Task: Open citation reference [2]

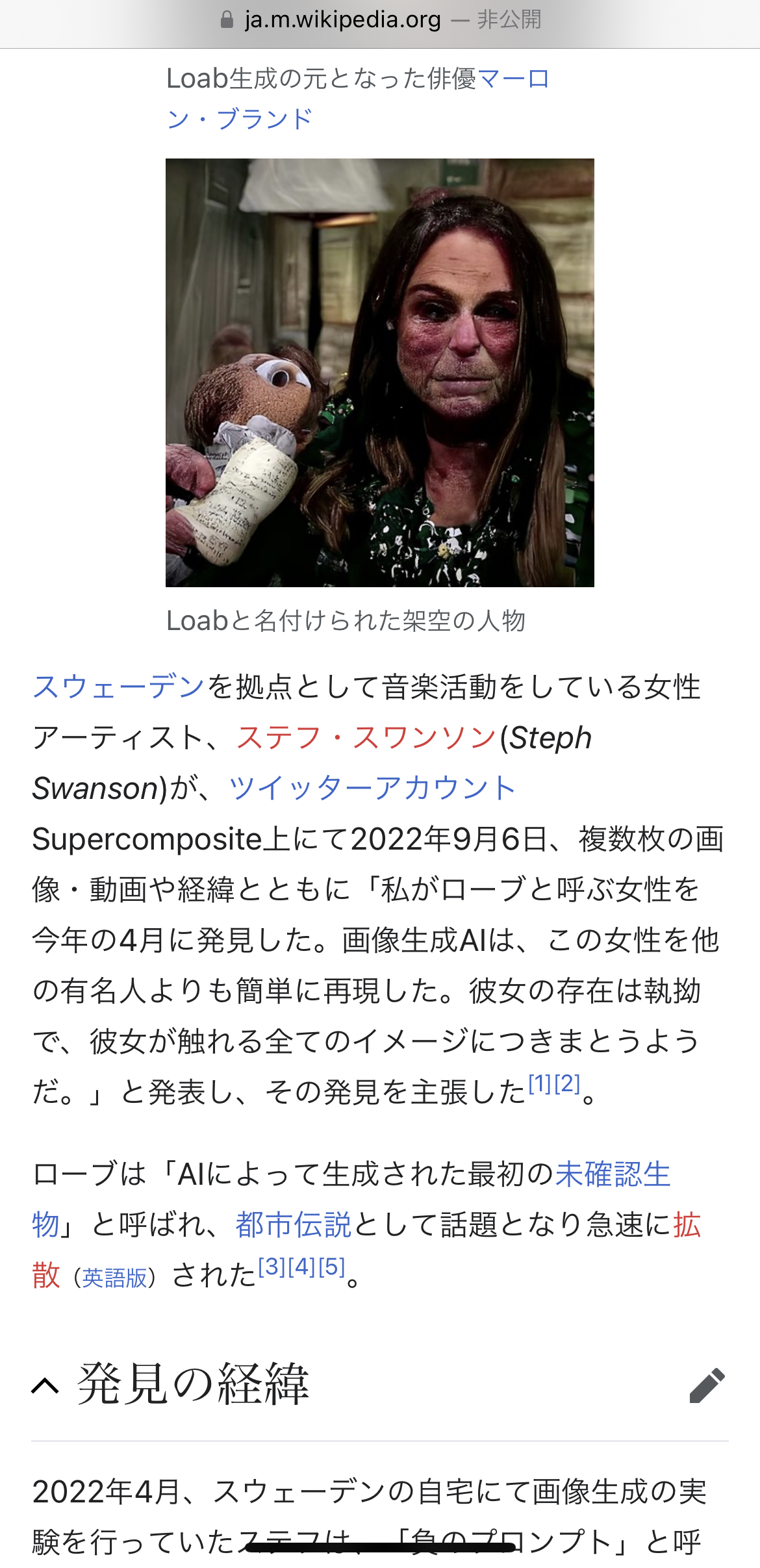Action: click(567, 1083)
